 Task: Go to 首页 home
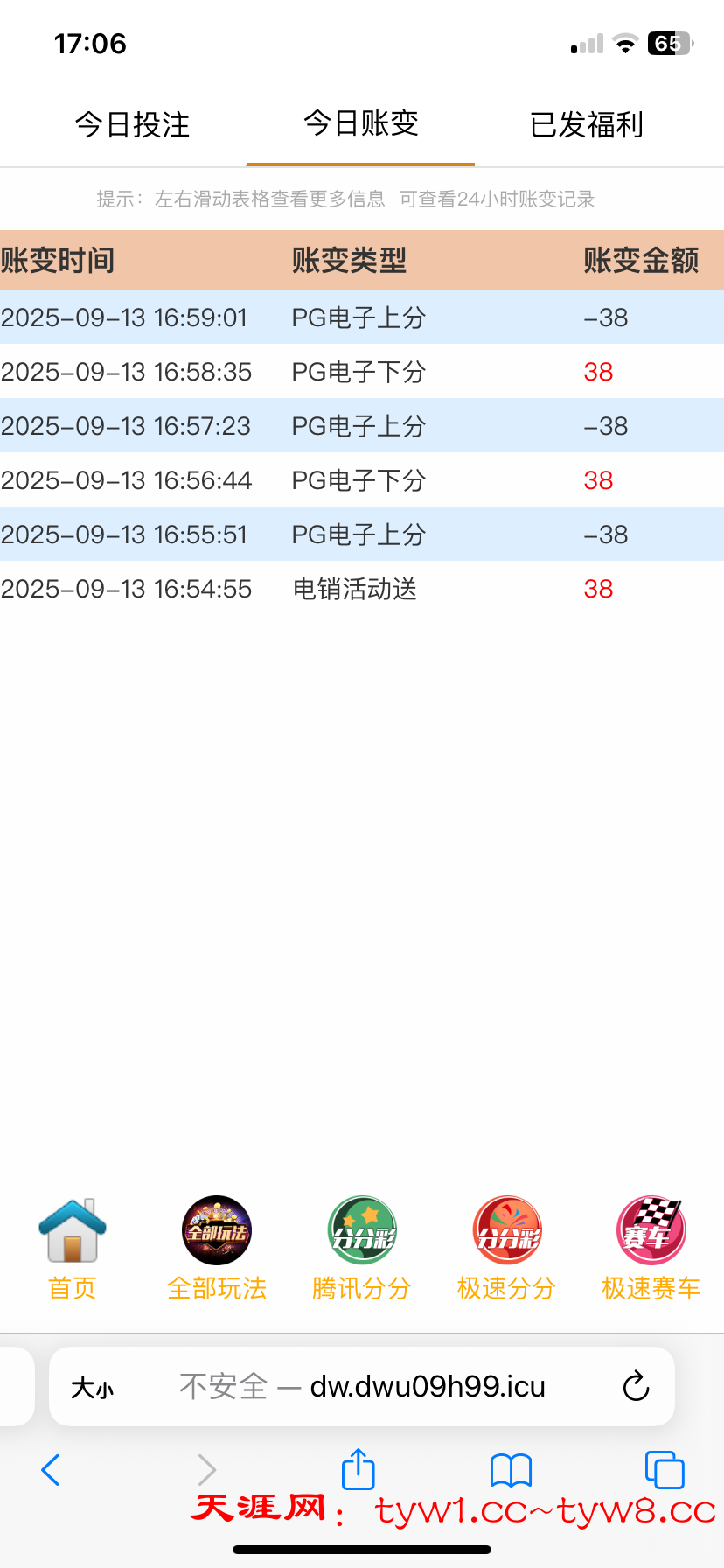pyautogui.click(x=73, y=1249)
